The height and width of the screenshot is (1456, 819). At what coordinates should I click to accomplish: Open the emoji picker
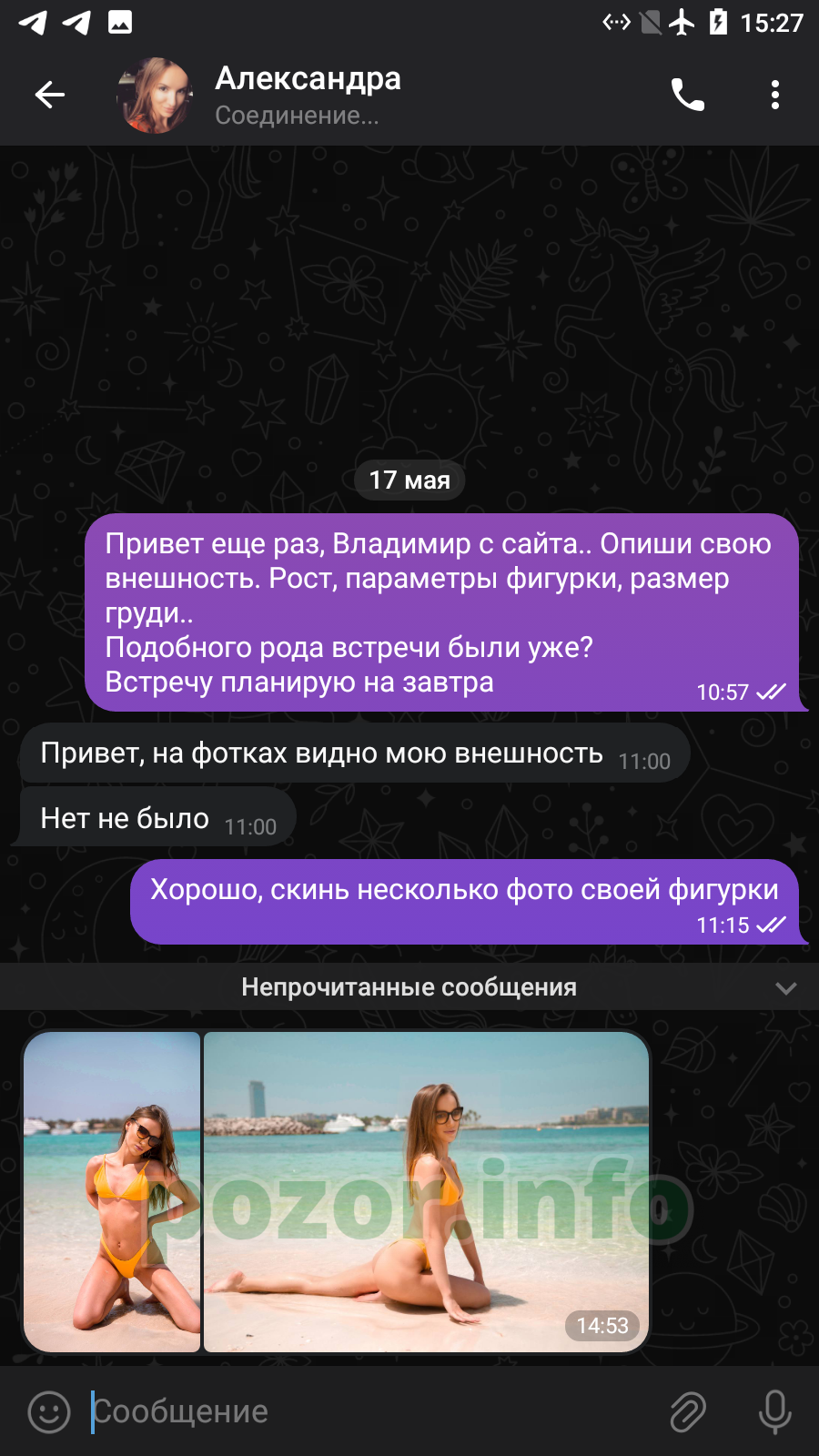[x=49, y=1411]
